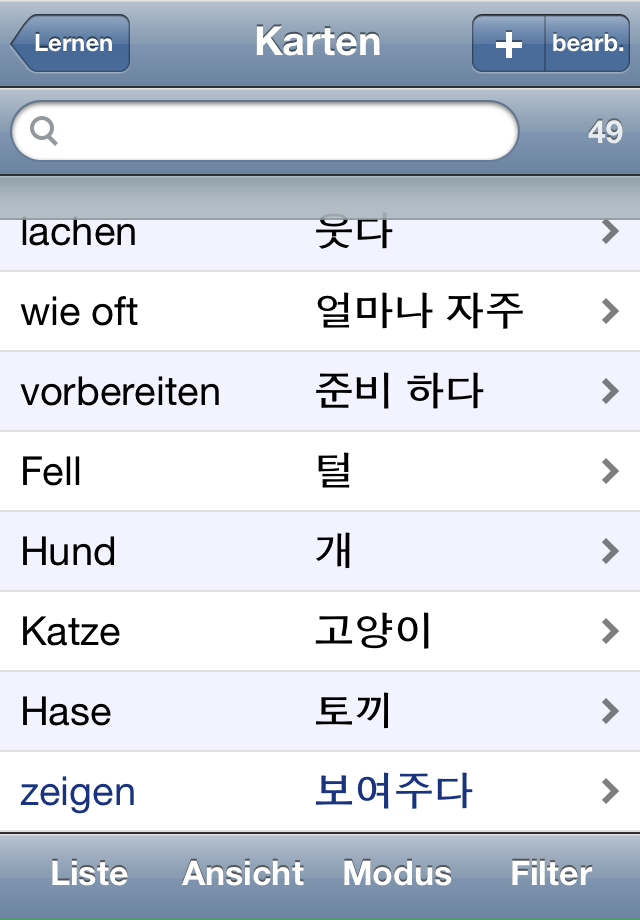This screenshot has height=920, width=640.
Task: Open the Liste toolbar option
Action: [x=89, y=874]
